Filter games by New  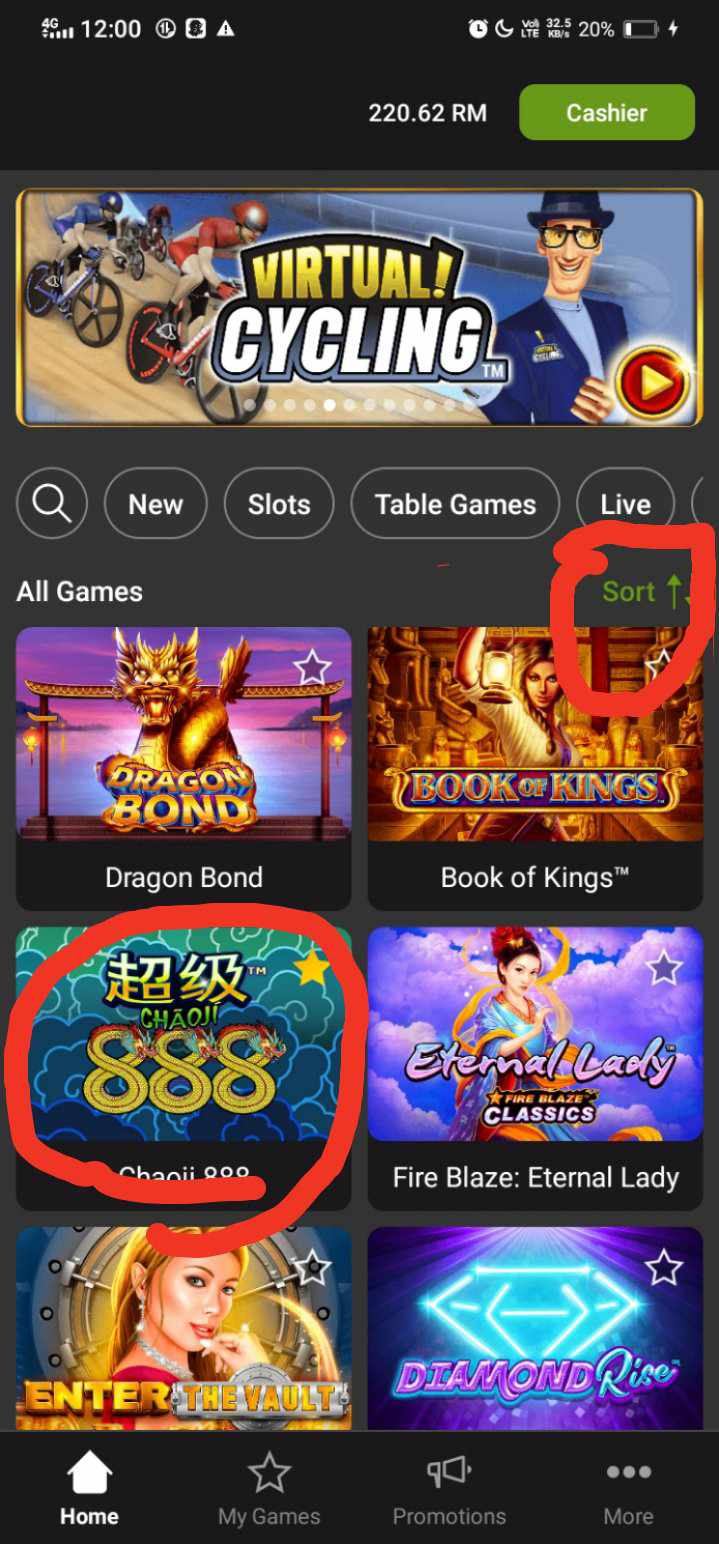(x=155, y=504)
